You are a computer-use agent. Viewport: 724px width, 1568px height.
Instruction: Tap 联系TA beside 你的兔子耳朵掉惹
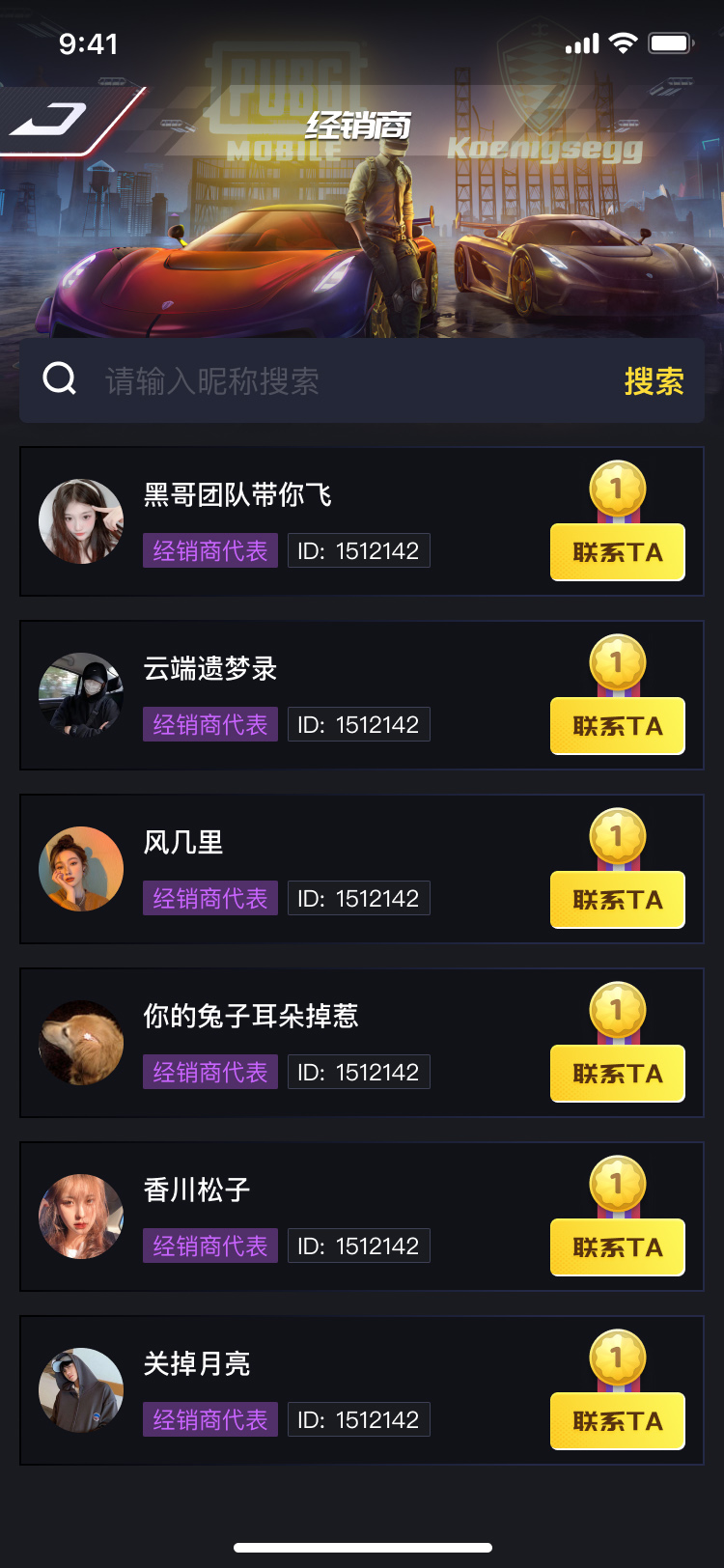click(x=618, y=1074)
